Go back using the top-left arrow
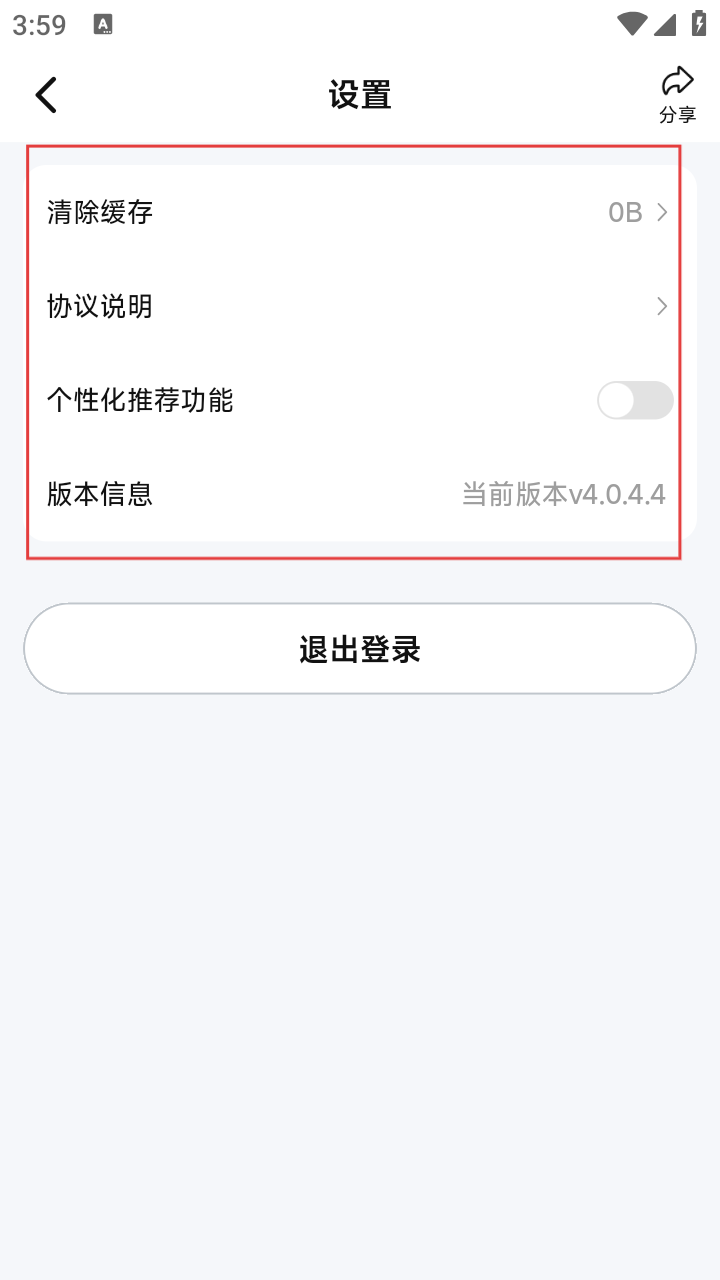Image resolution: width=720 pixels, height=1280 pixels. pyautogui.click(x=46, y=95)
